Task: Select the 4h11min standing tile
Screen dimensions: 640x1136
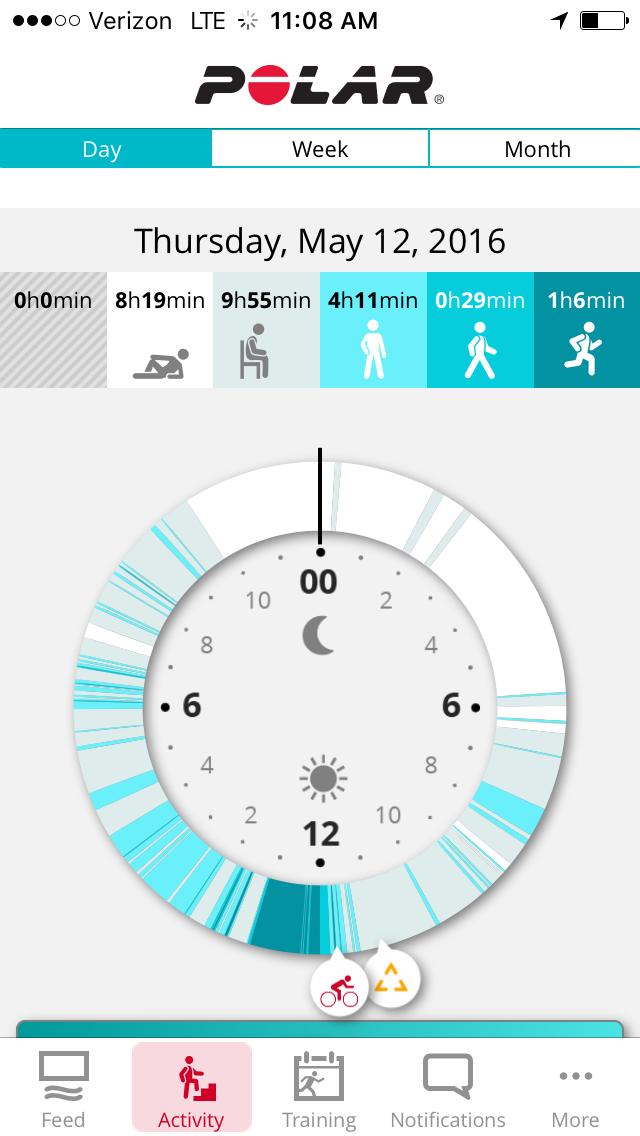Action: pyautogui.click(x=373, y=330)
